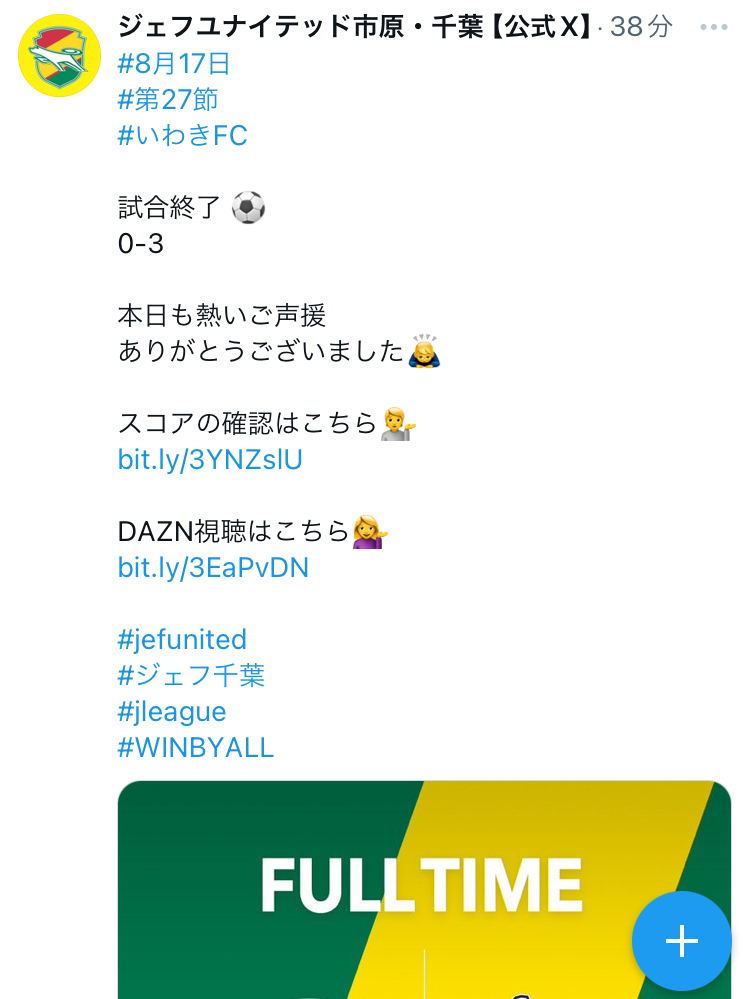
Task: Open the post's three-dot overflow menu
Action: (713, 27)
